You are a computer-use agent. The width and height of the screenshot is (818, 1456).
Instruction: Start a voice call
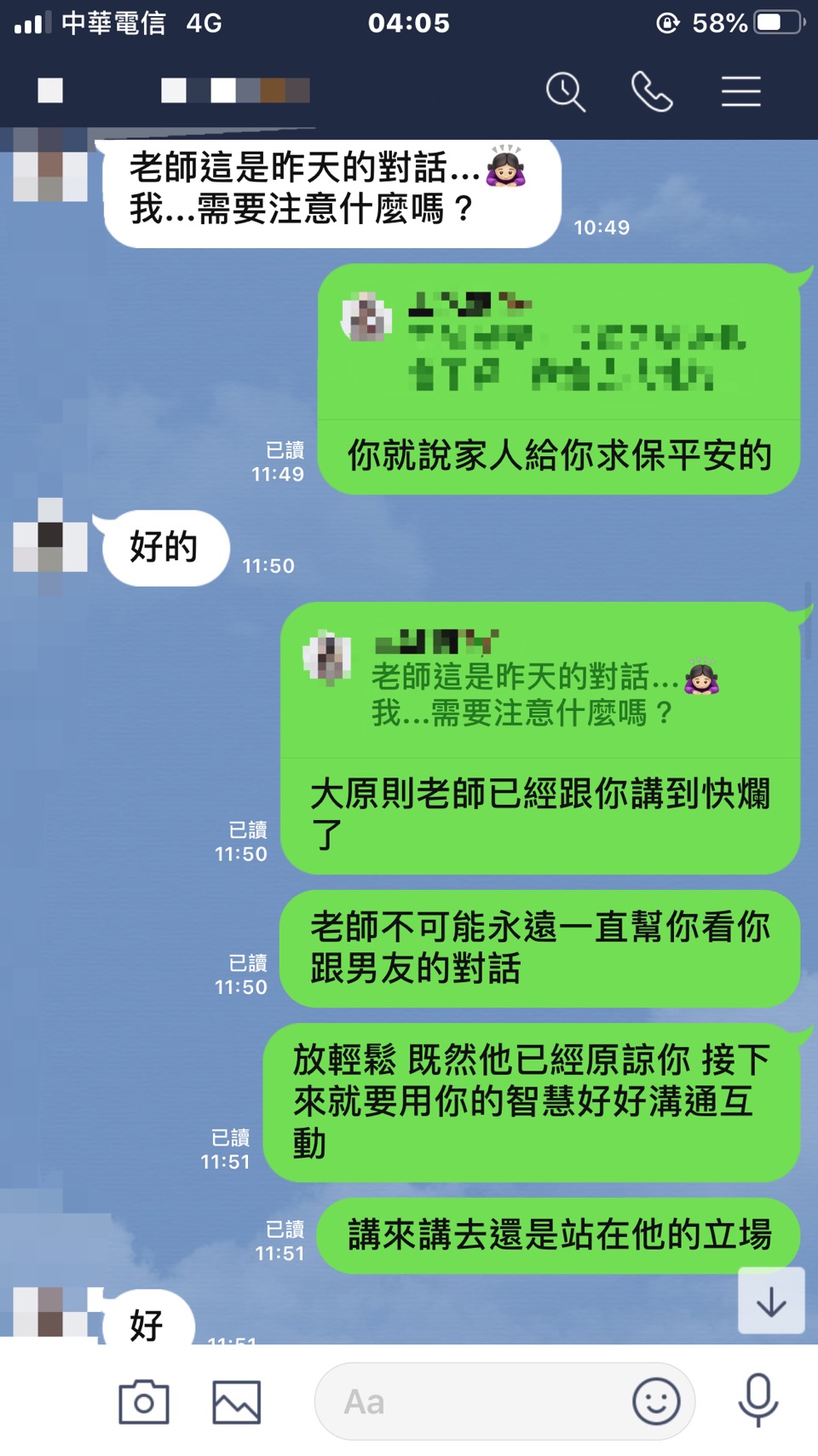652,91
